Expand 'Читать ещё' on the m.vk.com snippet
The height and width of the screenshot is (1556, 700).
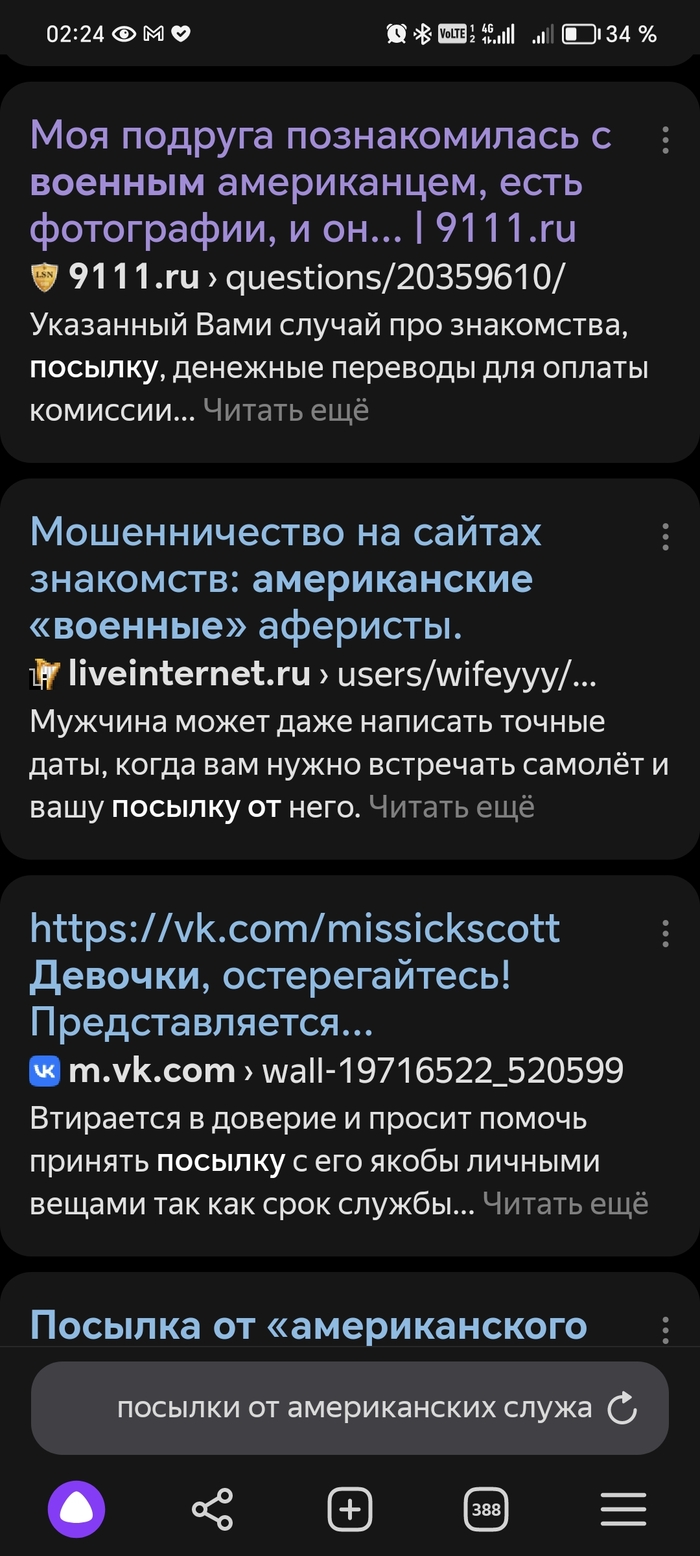(565, 1203)
